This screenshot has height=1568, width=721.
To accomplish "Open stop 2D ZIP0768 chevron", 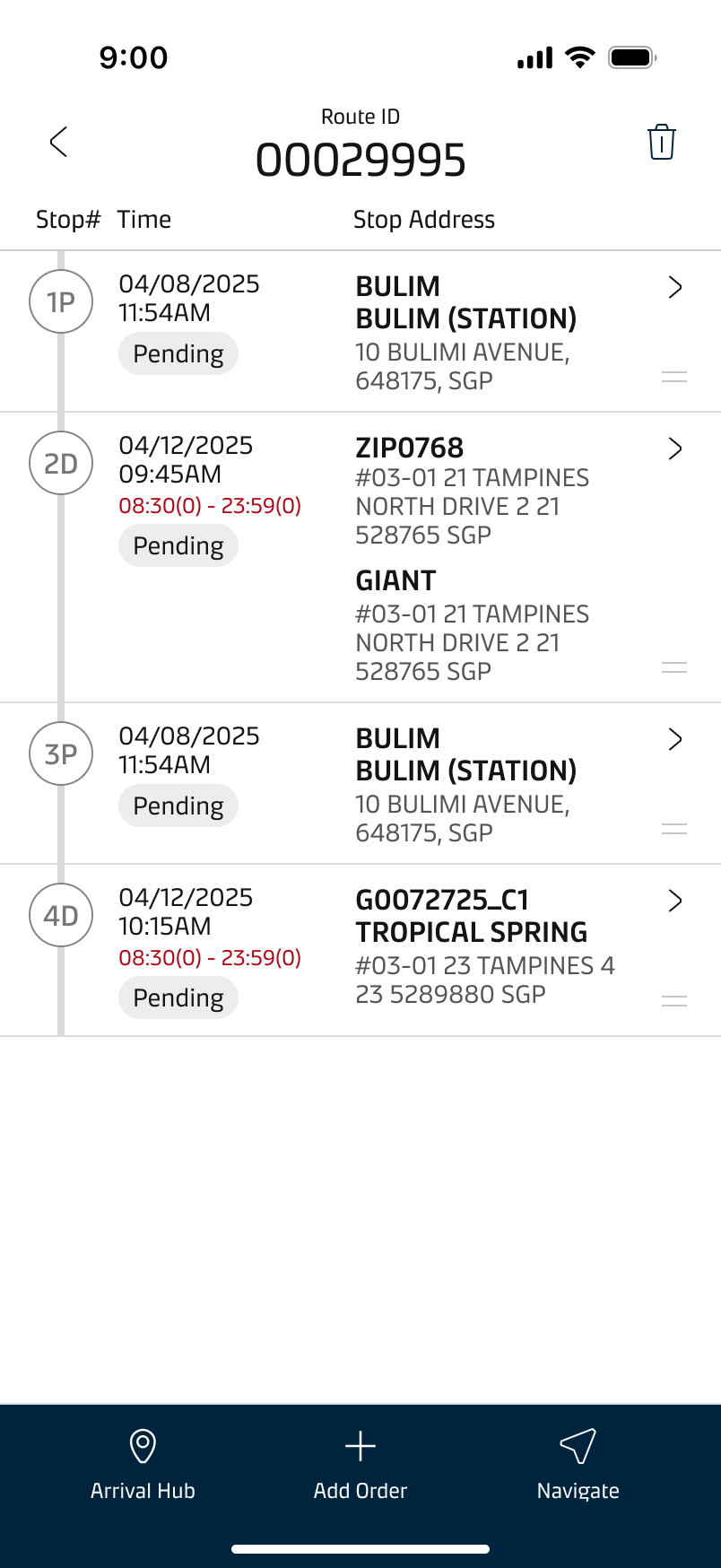I will [675, 449].
